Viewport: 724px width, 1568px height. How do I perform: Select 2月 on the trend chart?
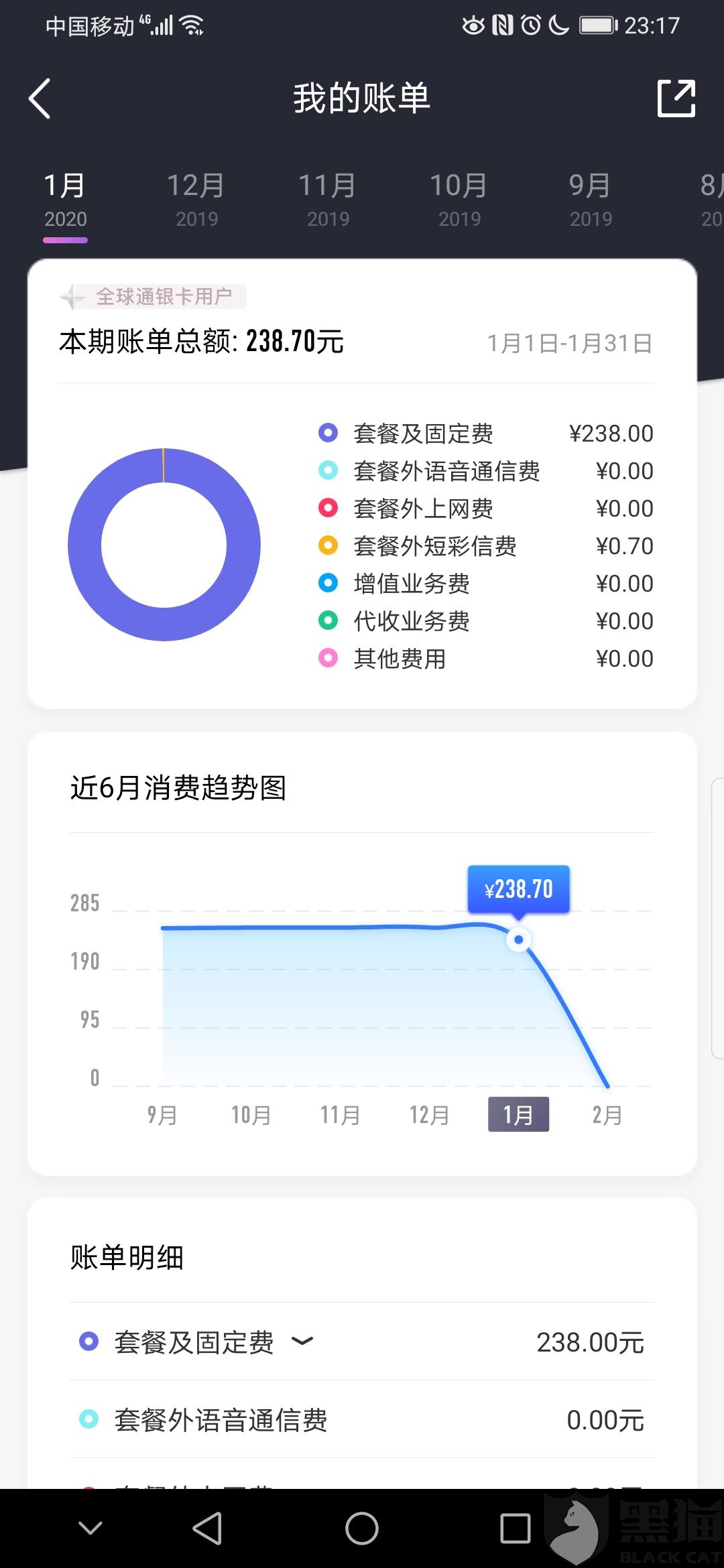point(607,1115)
